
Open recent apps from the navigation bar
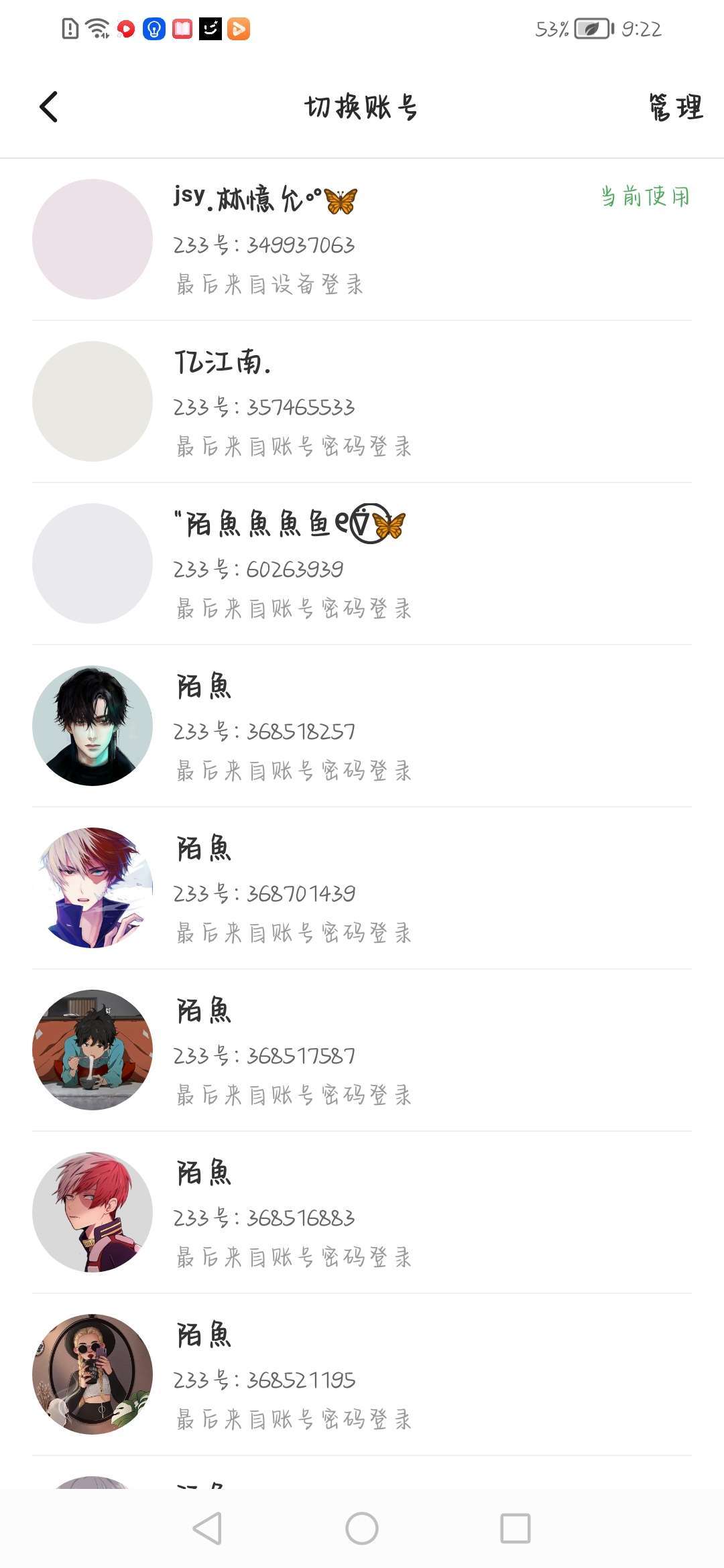click(515, 1528)
